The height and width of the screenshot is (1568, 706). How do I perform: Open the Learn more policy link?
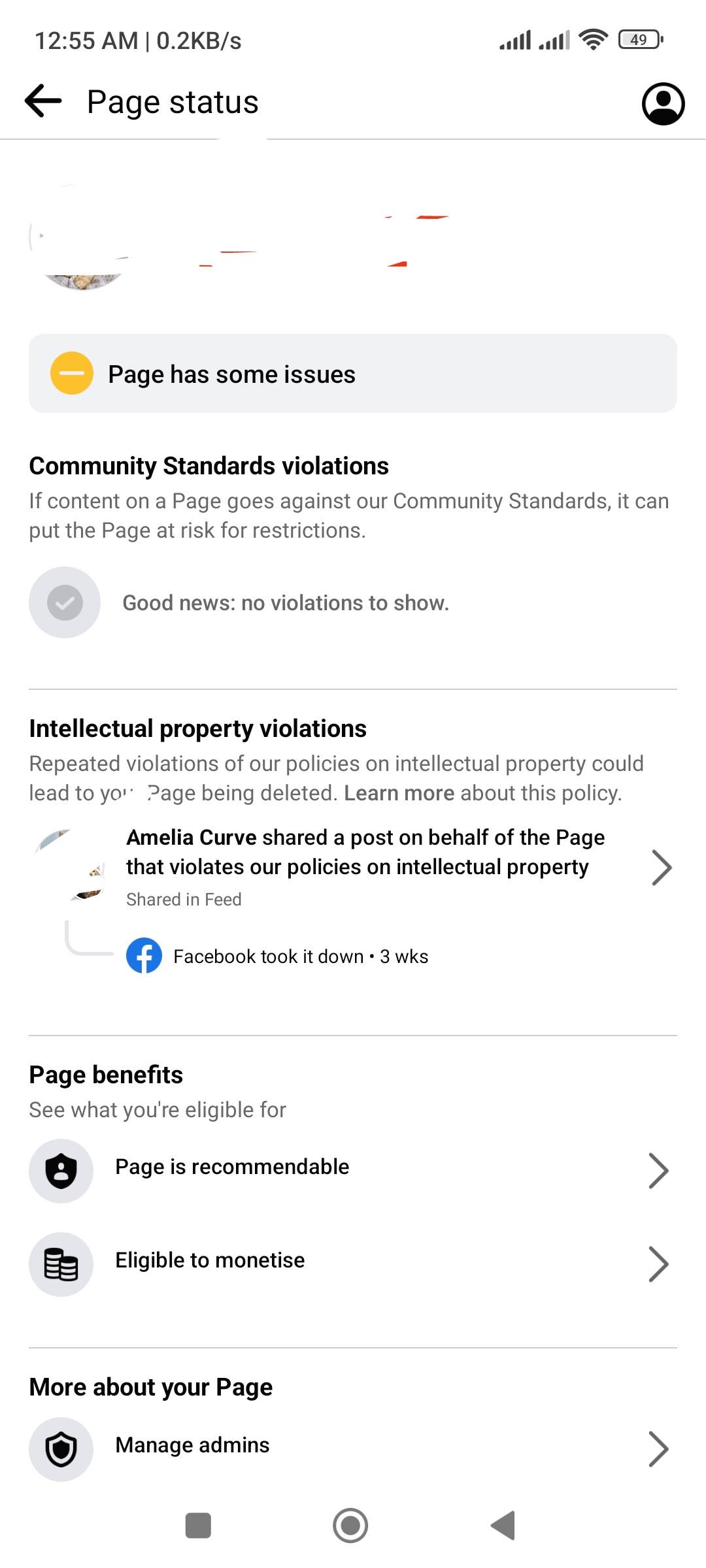[399, 793]
